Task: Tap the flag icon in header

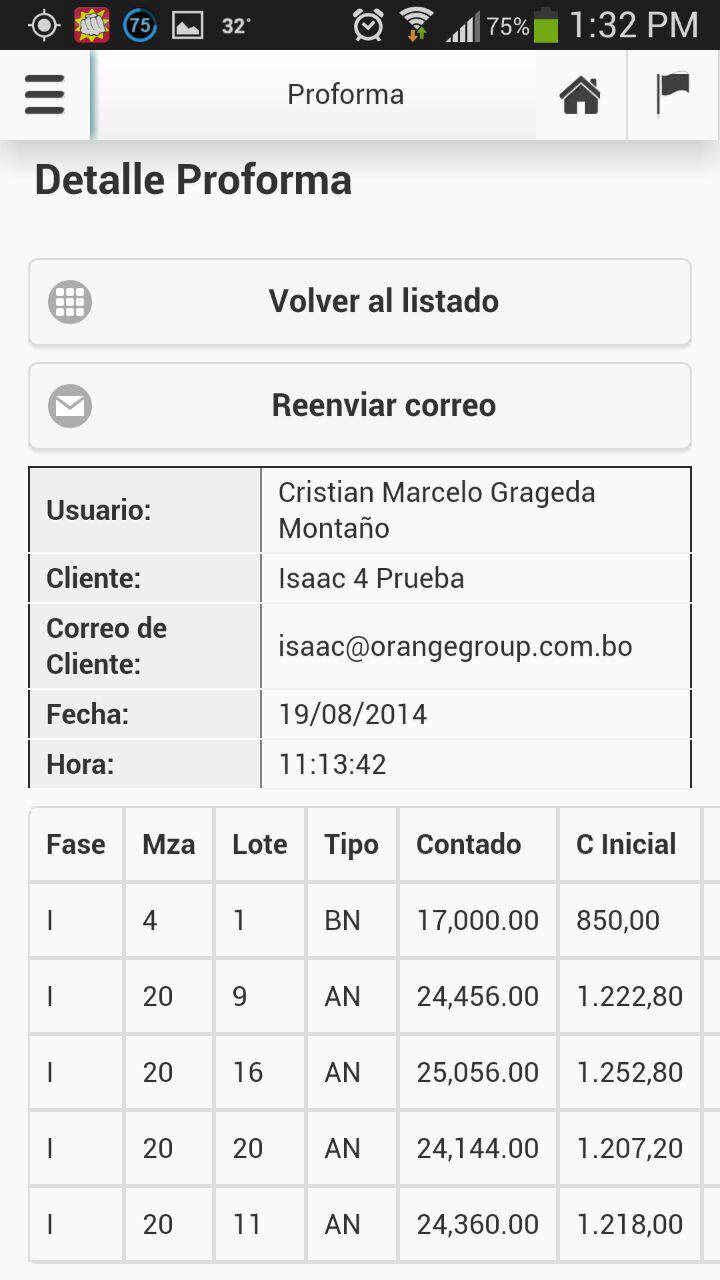Action: pyautogui.click(x=673, y=95)
